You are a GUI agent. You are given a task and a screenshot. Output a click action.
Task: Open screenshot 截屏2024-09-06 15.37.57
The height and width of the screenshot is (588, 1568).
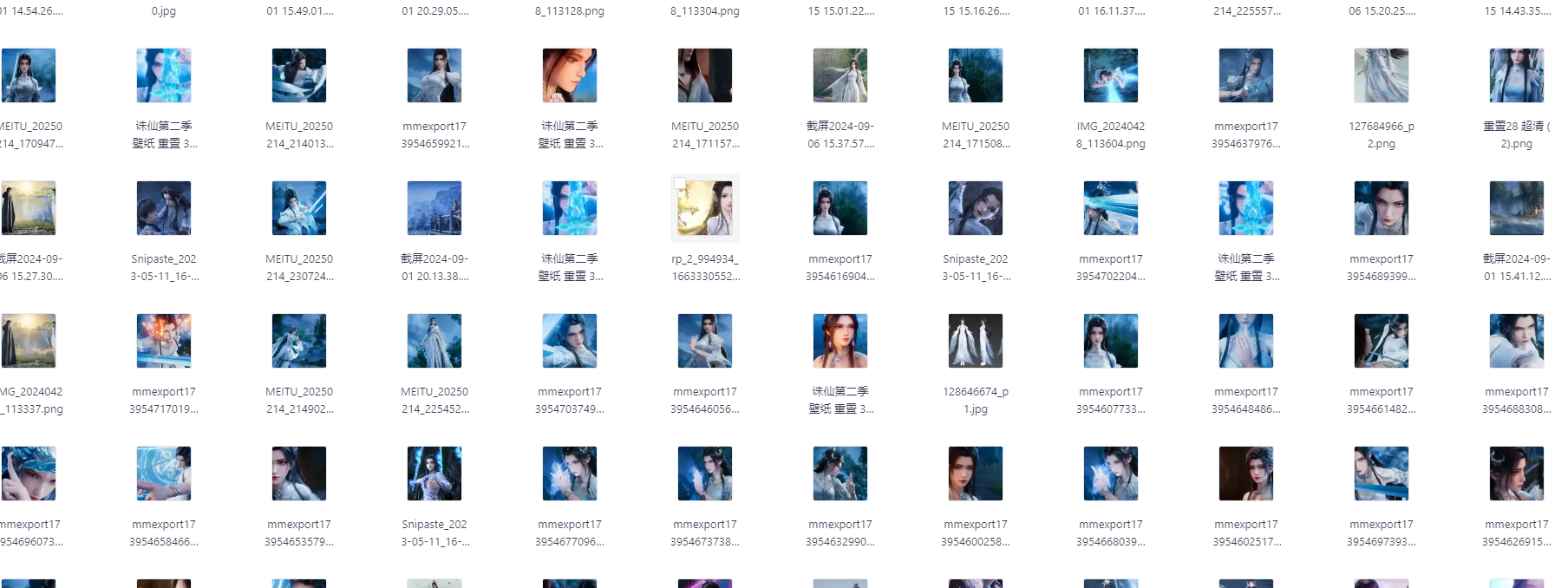pyautogui.click(x=840, y=75)
